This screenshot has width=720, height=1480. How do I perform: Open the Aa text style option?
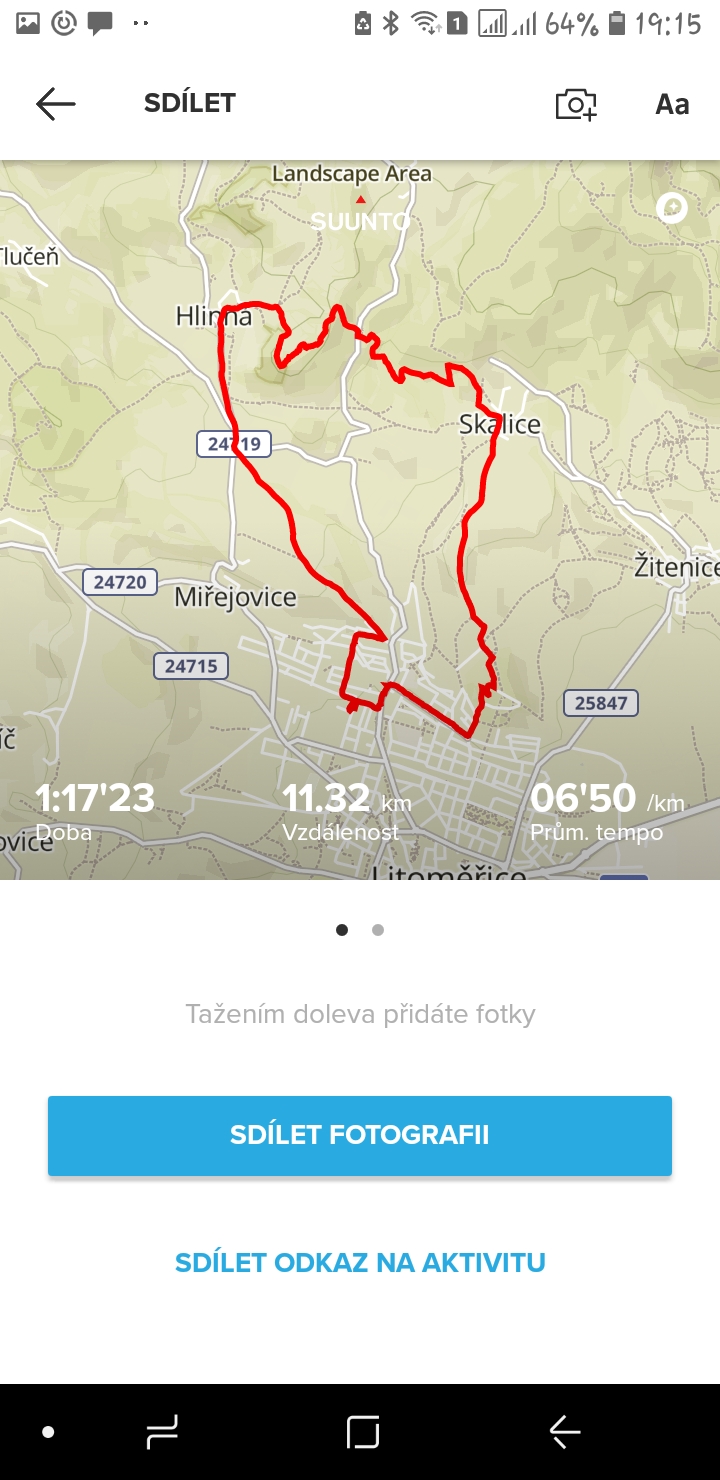coord(672,104)
